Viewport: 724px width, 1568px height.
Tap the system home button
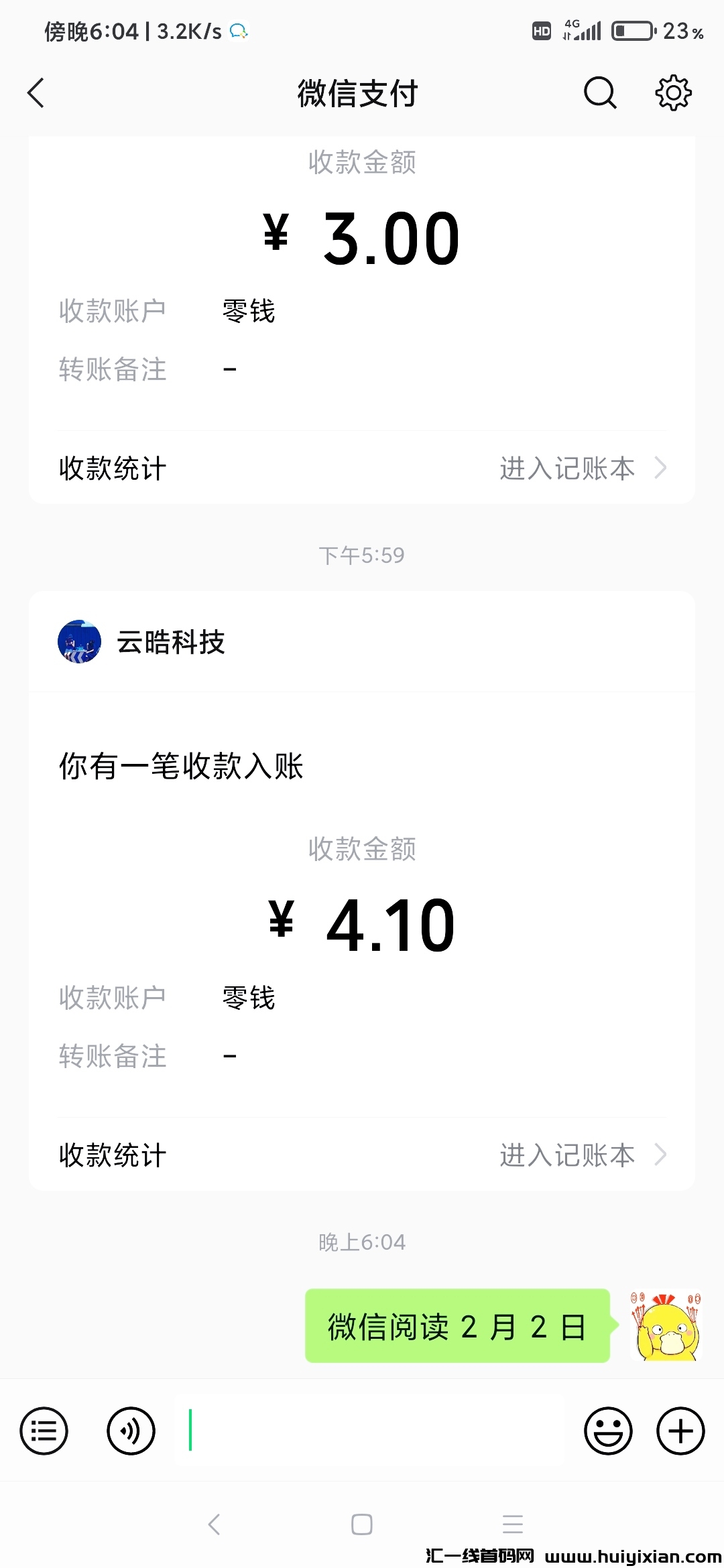(x=362, y=1524)
